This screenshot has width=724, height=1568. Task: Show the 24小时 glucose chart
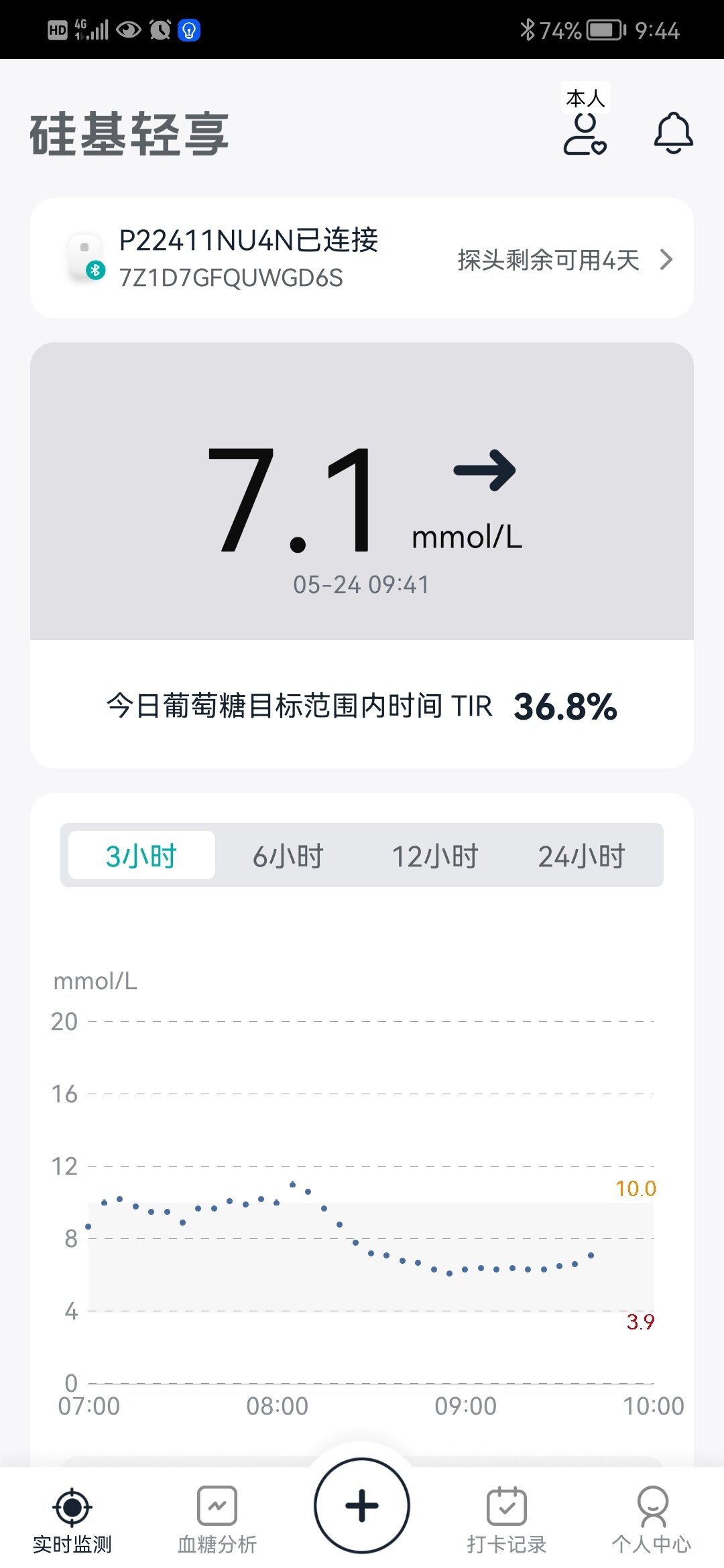581,856
